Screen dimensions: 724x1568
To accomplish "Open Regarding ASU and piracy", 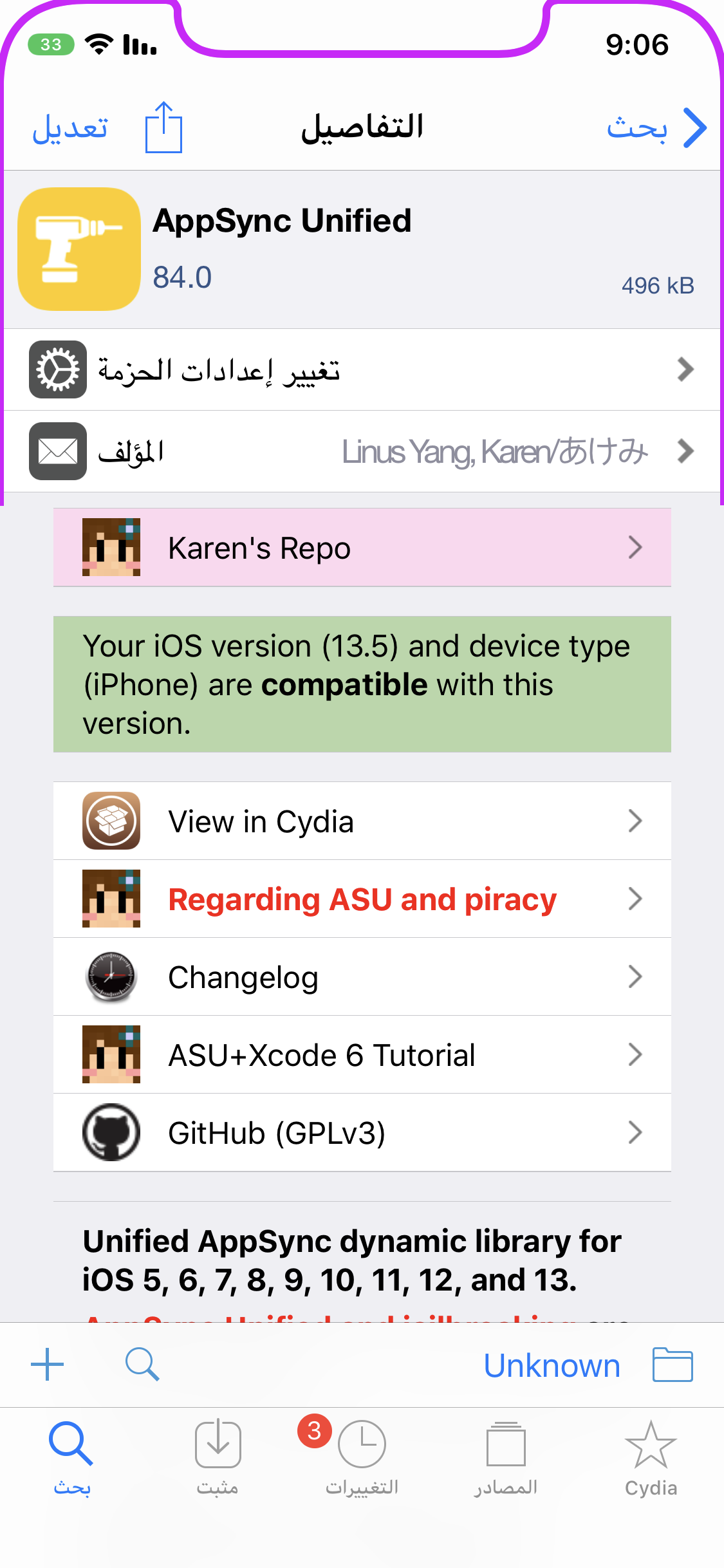I will click(x=362, y=899).
